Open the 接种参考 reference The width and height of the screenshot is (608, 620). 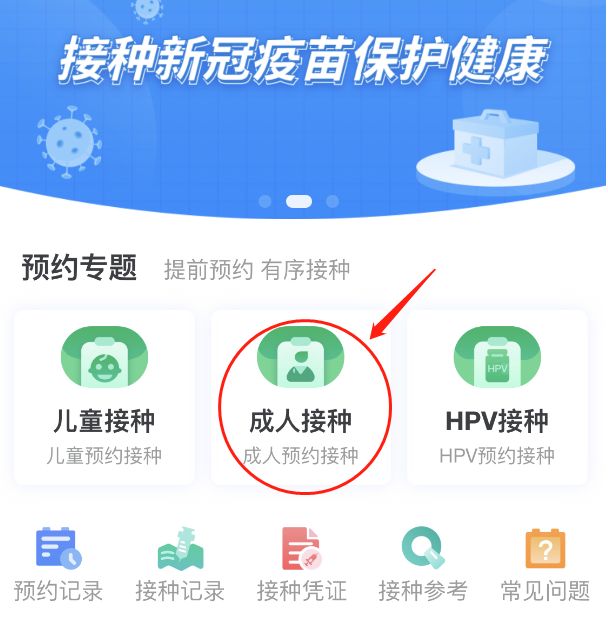[x=423, y=564]
